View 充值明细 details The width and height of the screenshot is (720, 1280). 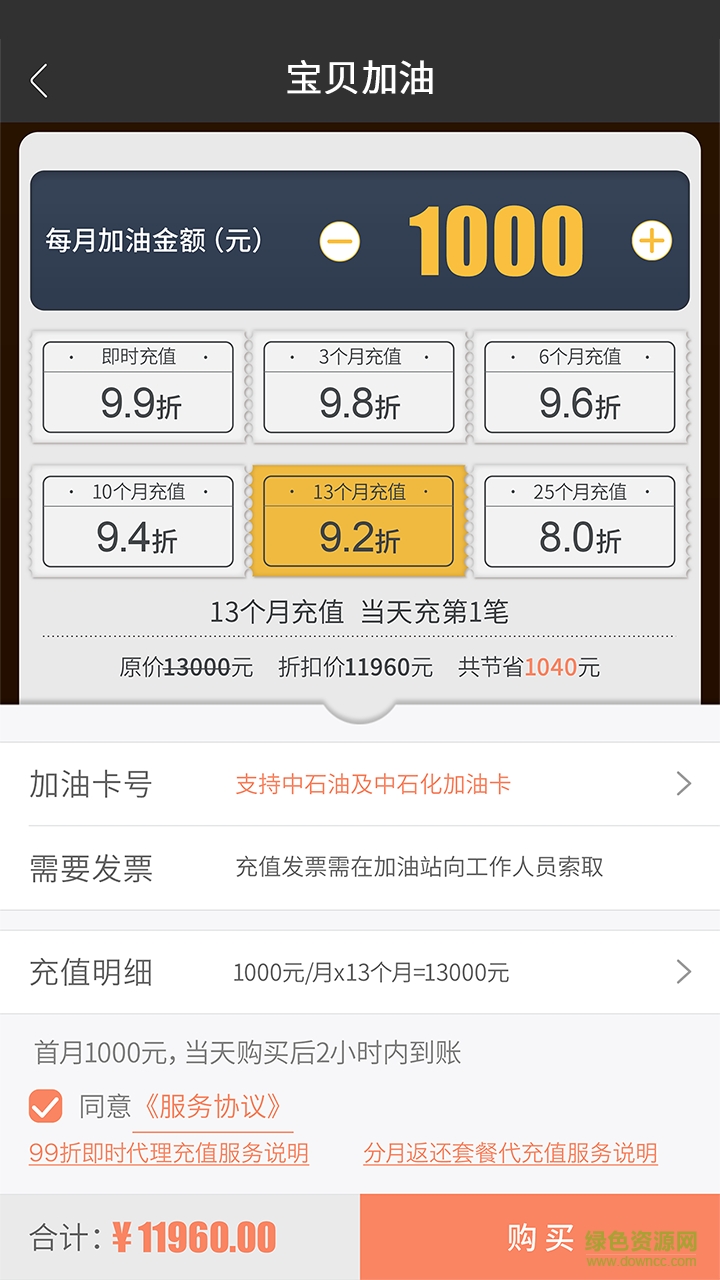360,972
